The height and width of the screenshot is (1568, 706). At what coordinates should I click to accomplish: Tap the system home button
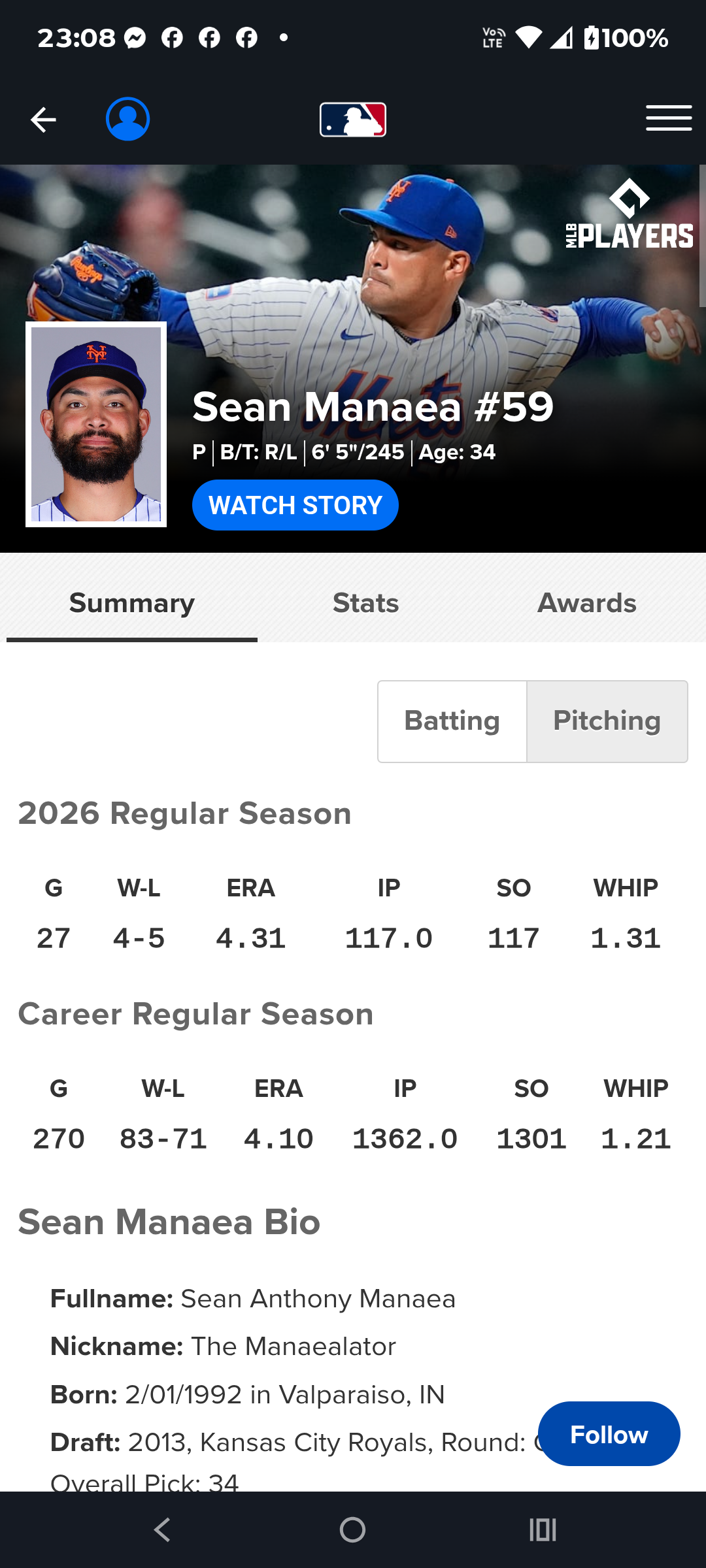click(x=353, y=1529)
